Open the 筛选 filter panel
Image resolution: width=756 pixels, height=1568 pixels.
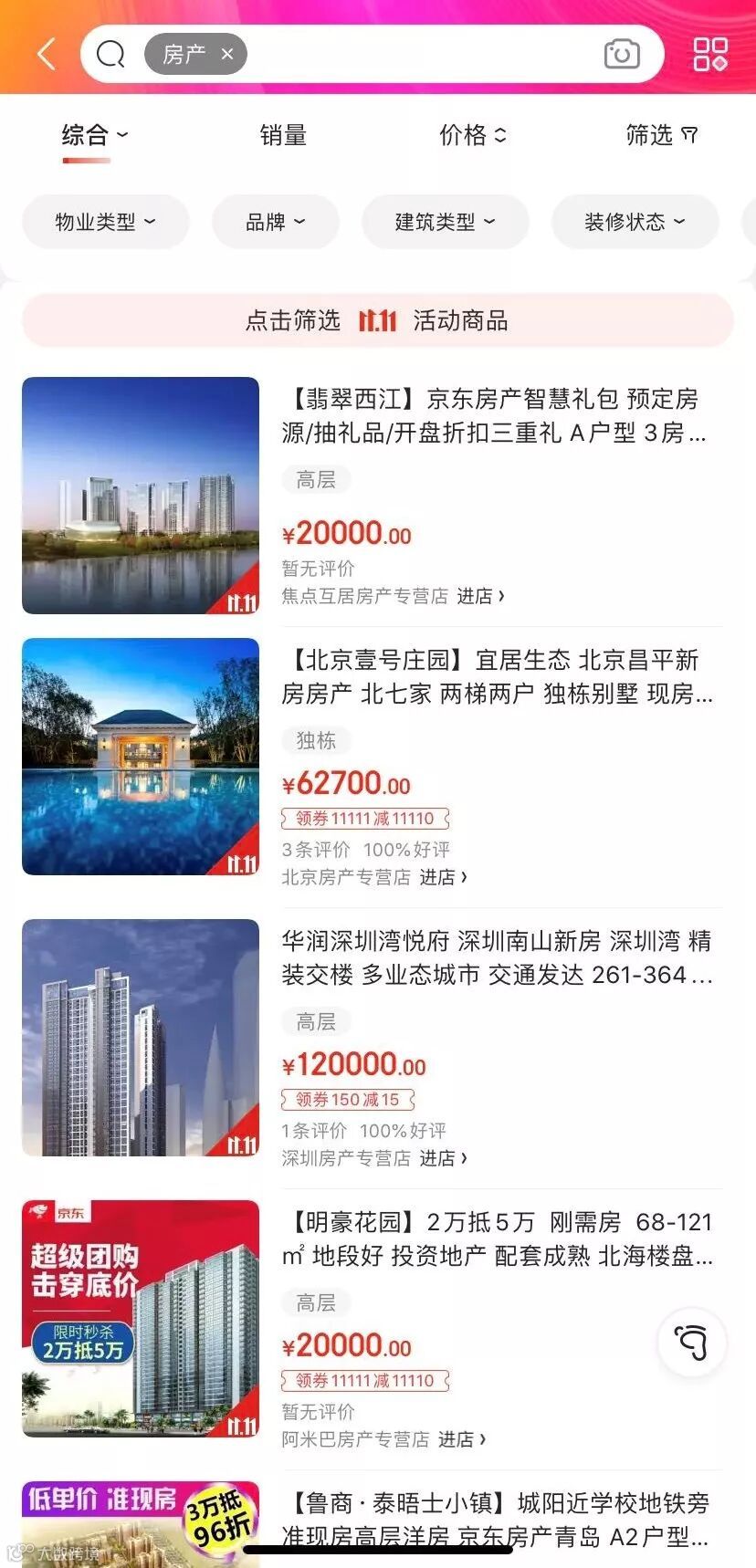tap(661, 136)
